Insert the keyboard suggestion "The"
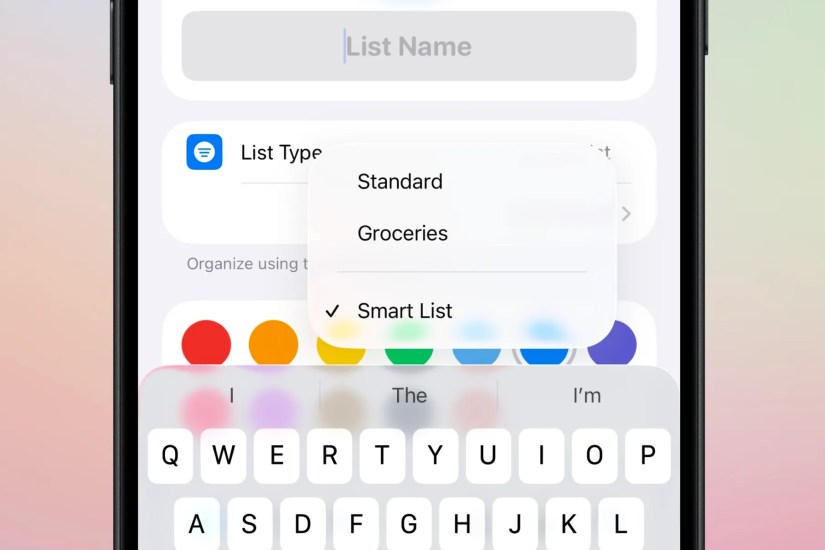Image resolution: width=825 pixels, height=550 pixels. coord(409,396)
